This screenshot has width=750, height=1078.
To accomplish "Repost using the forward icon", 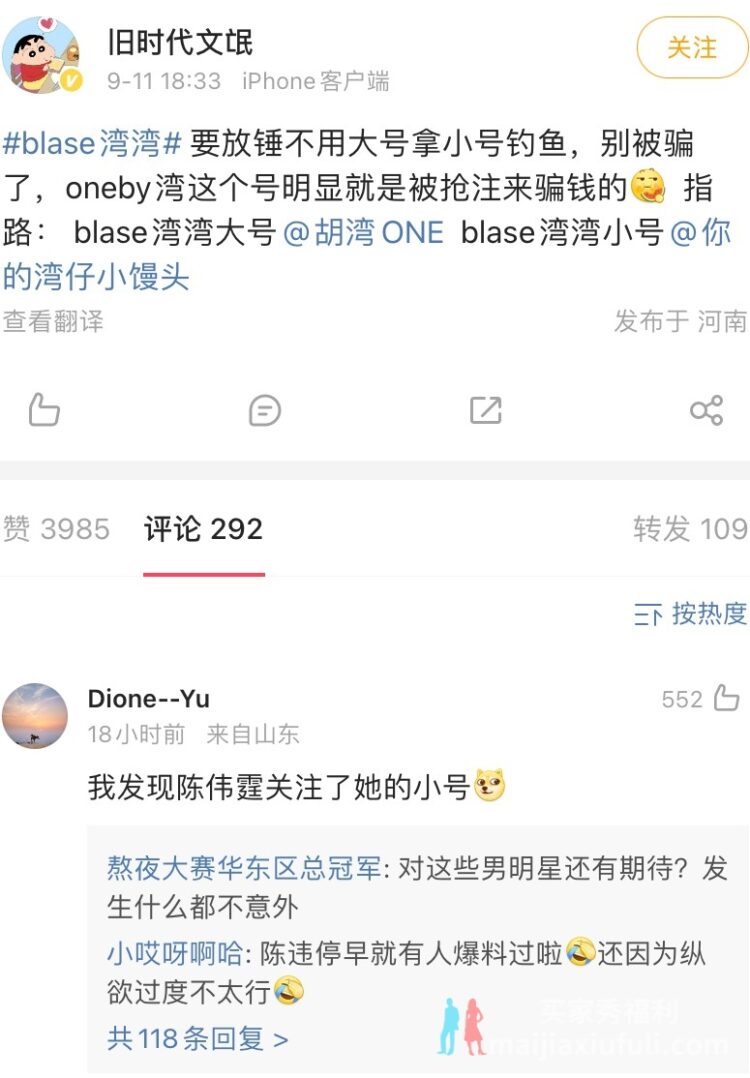I will [486, 410].
